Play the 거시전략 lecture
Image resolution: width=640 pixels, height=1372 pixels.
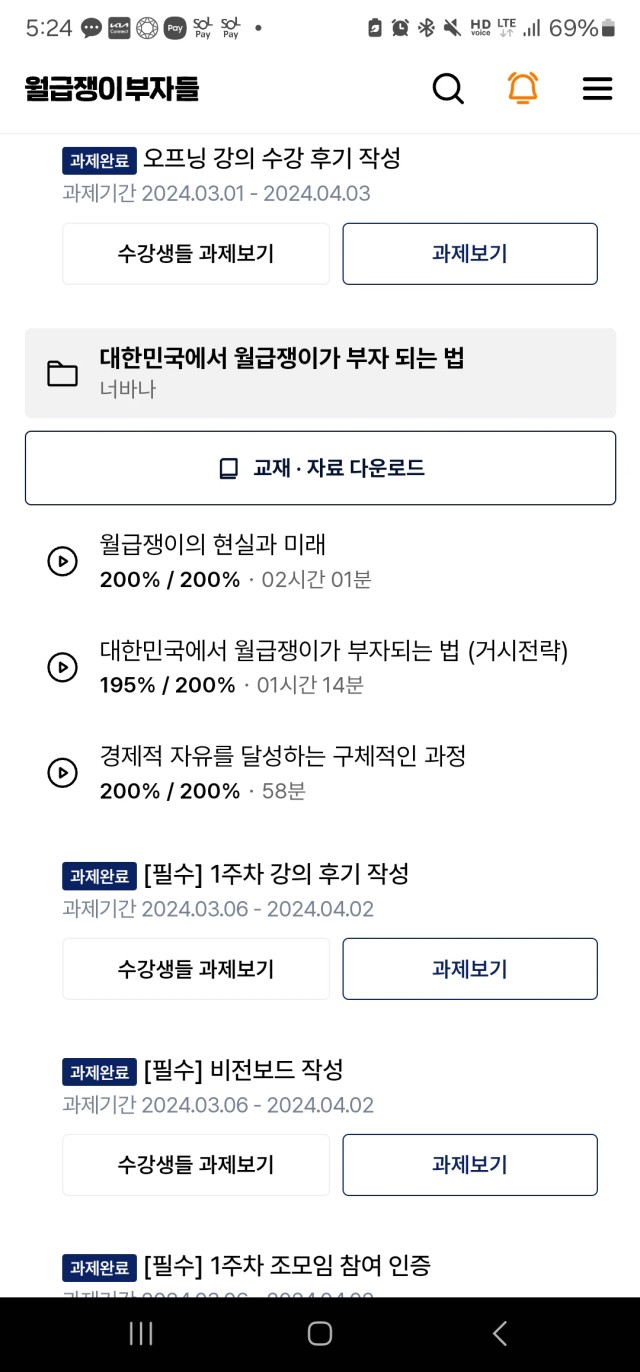coord(62,667)
